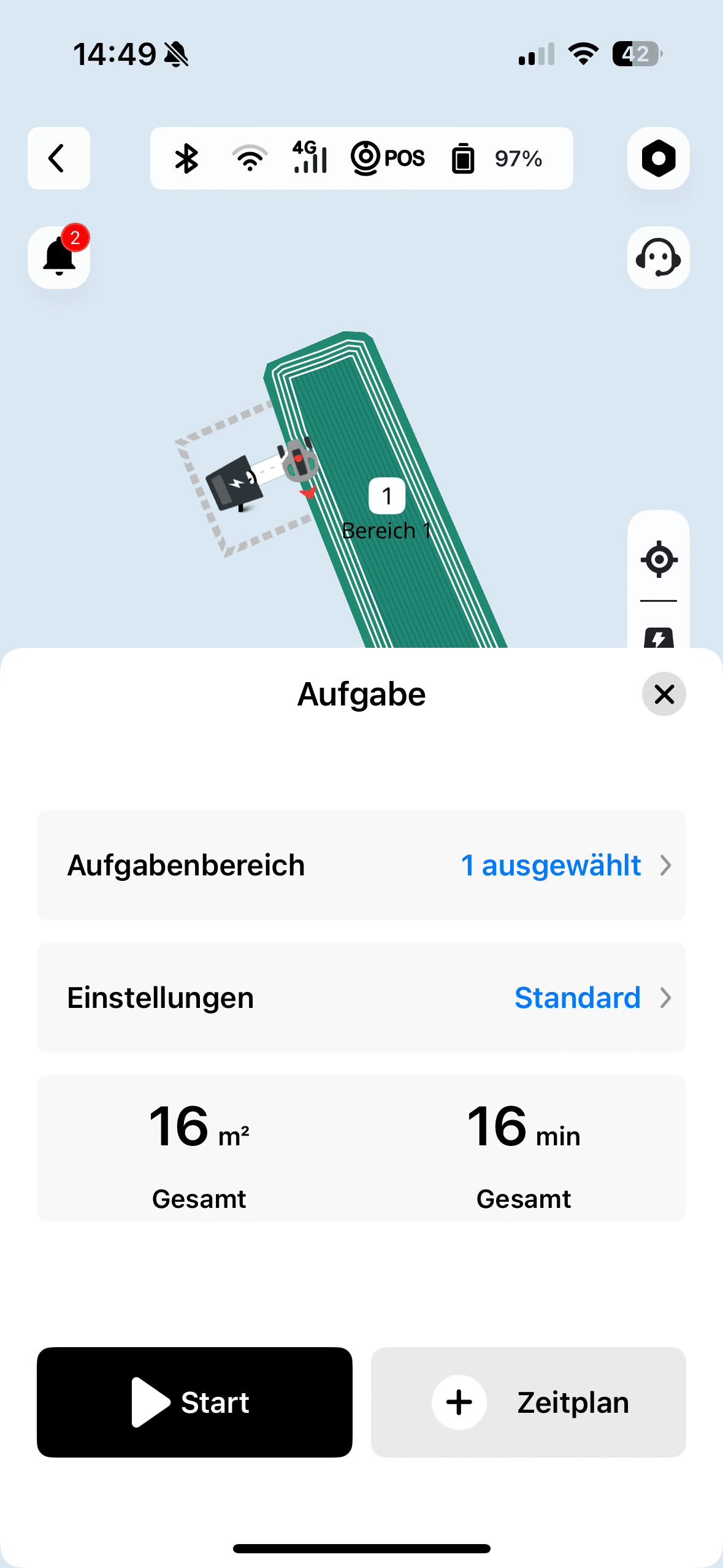This screenshot has height=1568, width=723.
Task: Open the notifications bell
Action: click(59, 258)
